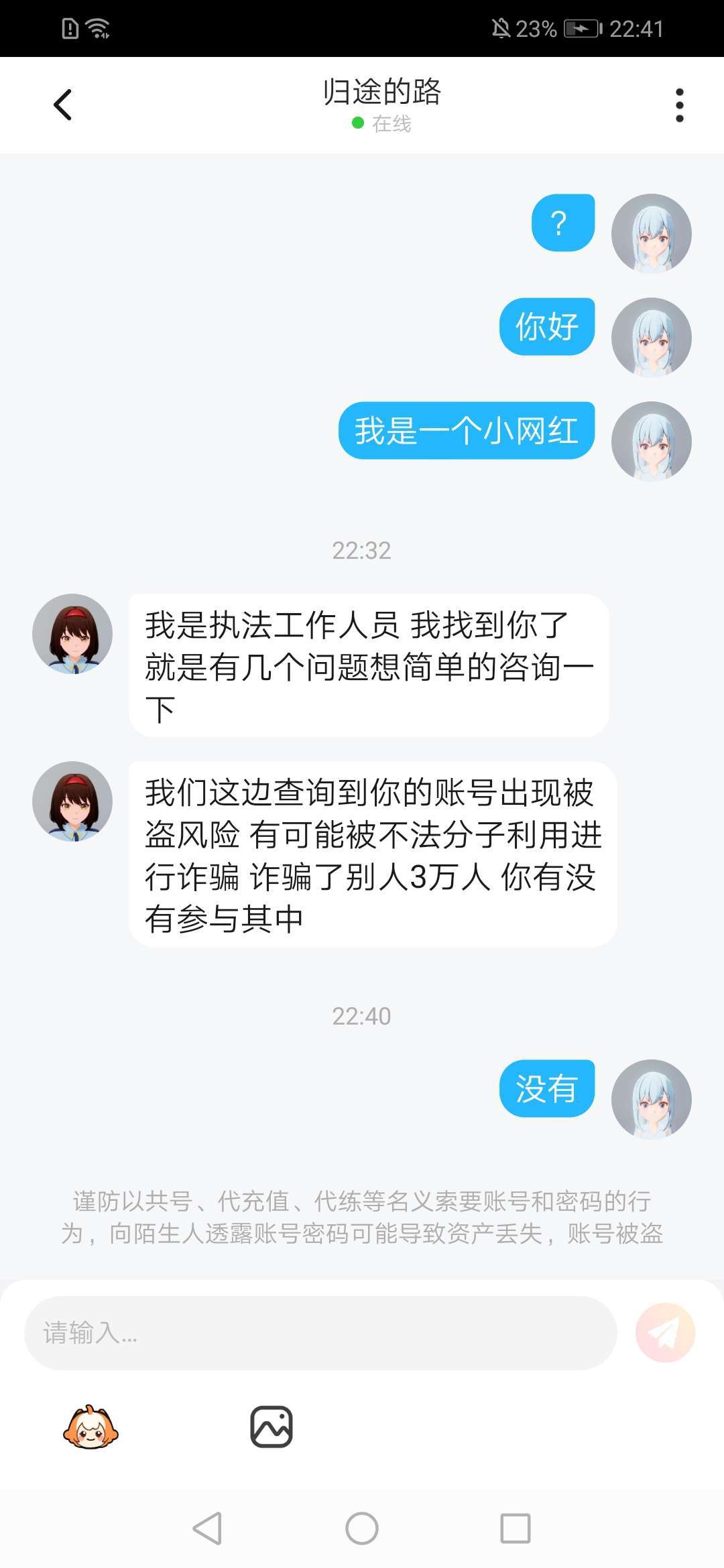724x1568 pixels.
Task: Open the three-dot overflow menu
Action: [x=679, y=105]
